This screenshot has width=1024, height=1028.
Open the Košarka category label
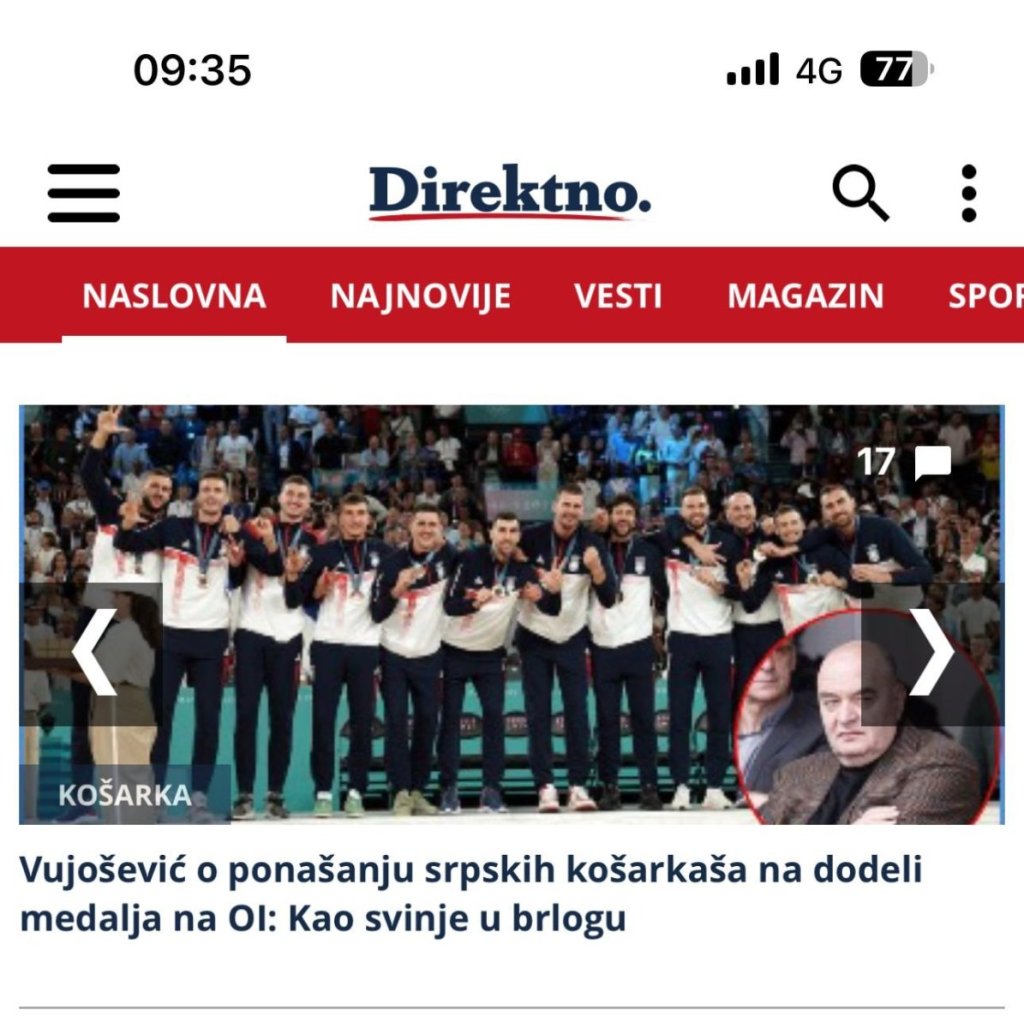tap(125, 795)
